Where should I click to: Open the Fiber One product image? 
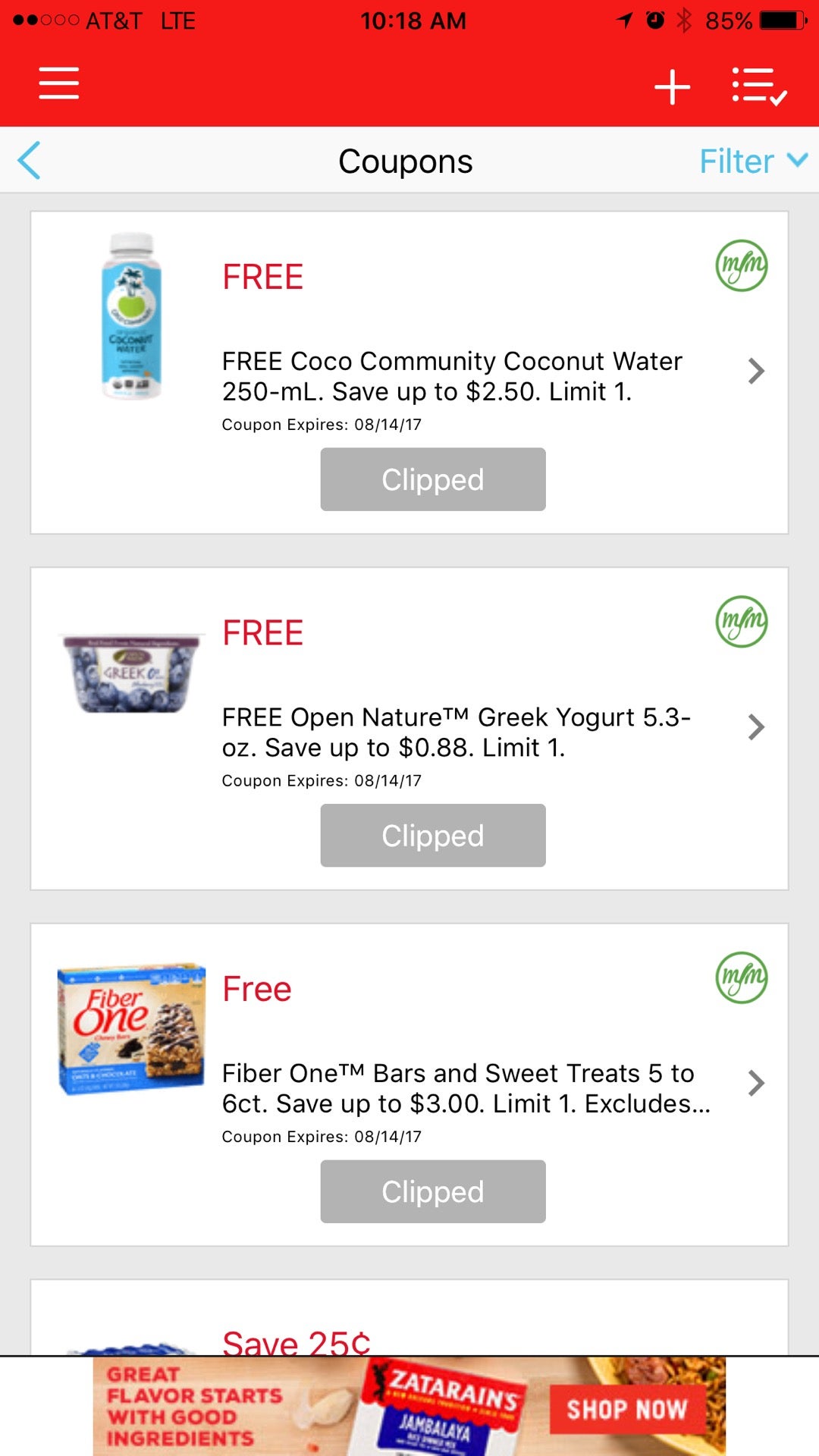(132, 1029)
